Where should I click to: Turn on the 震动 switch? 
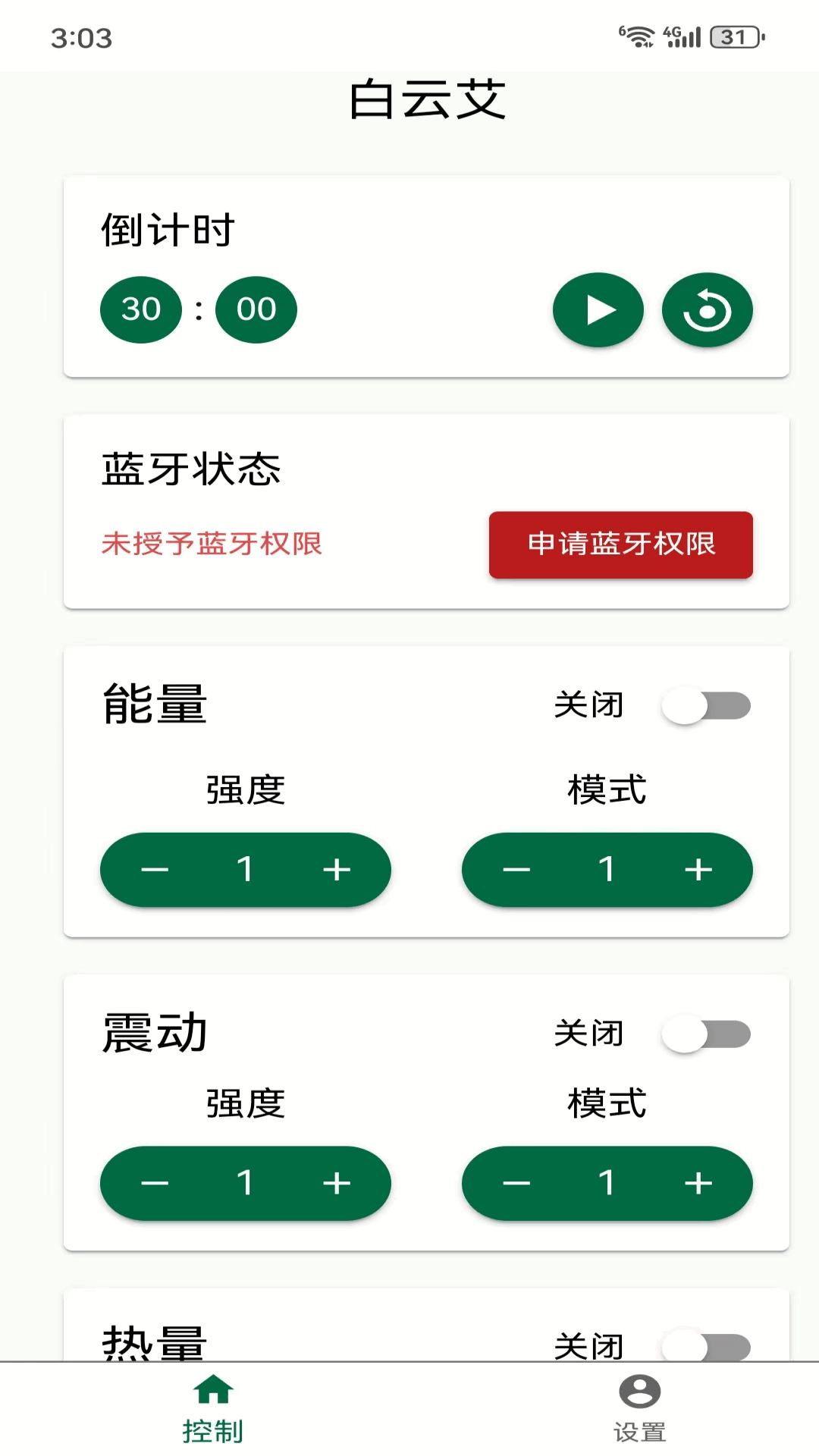click(x=705, y=1033)
